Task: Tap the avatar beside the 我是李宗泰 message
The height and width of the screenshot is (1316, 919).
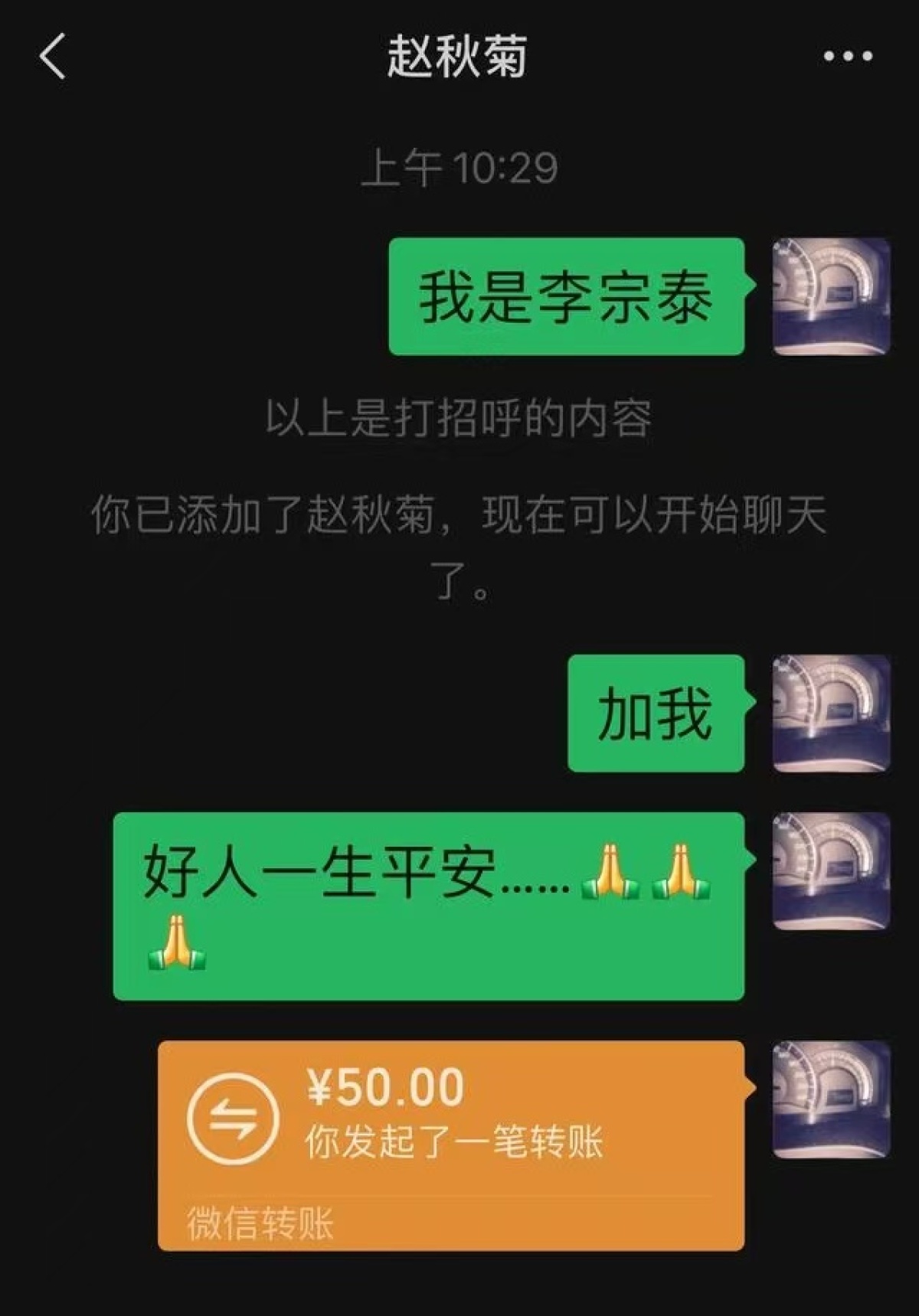Action: tap(831, 296)
